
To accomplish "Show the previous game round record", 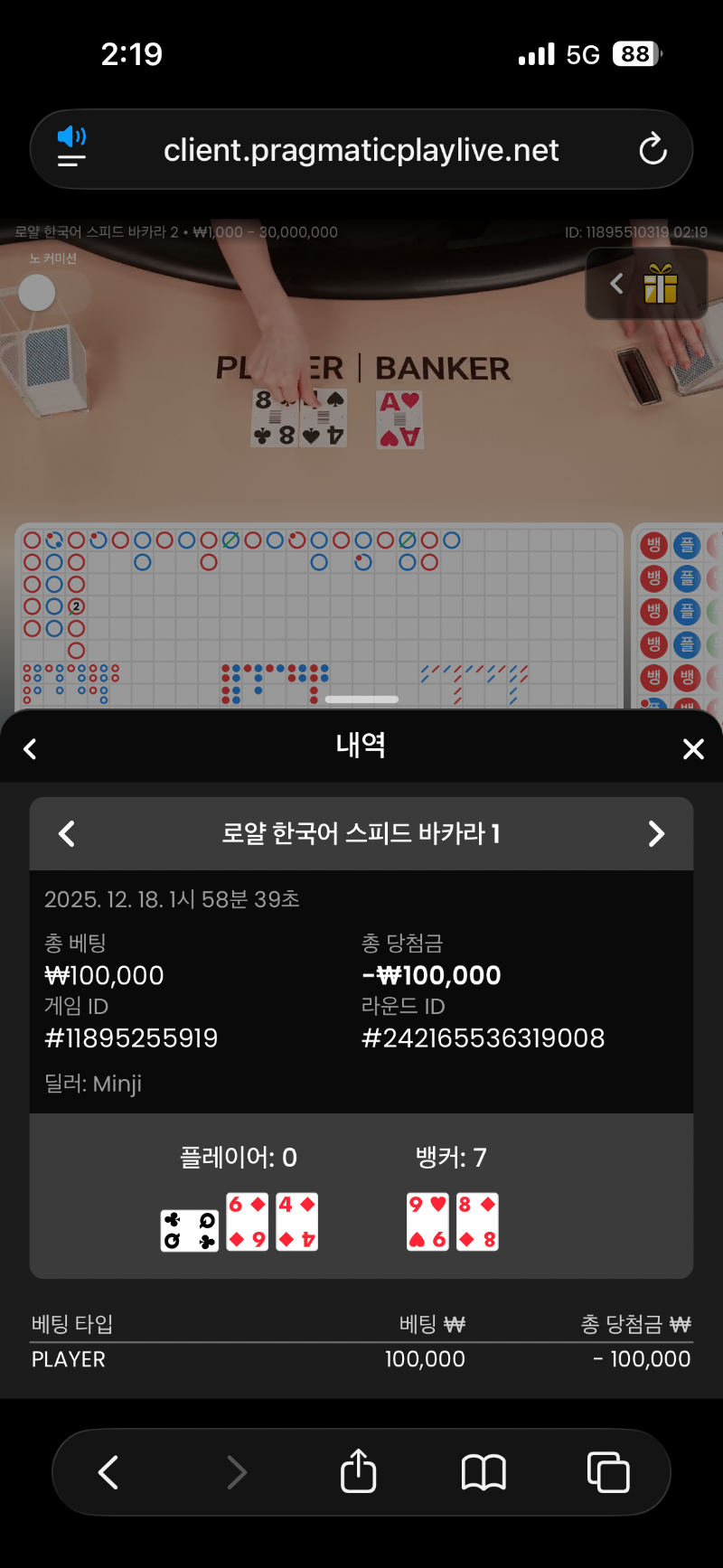I will 67,833.
